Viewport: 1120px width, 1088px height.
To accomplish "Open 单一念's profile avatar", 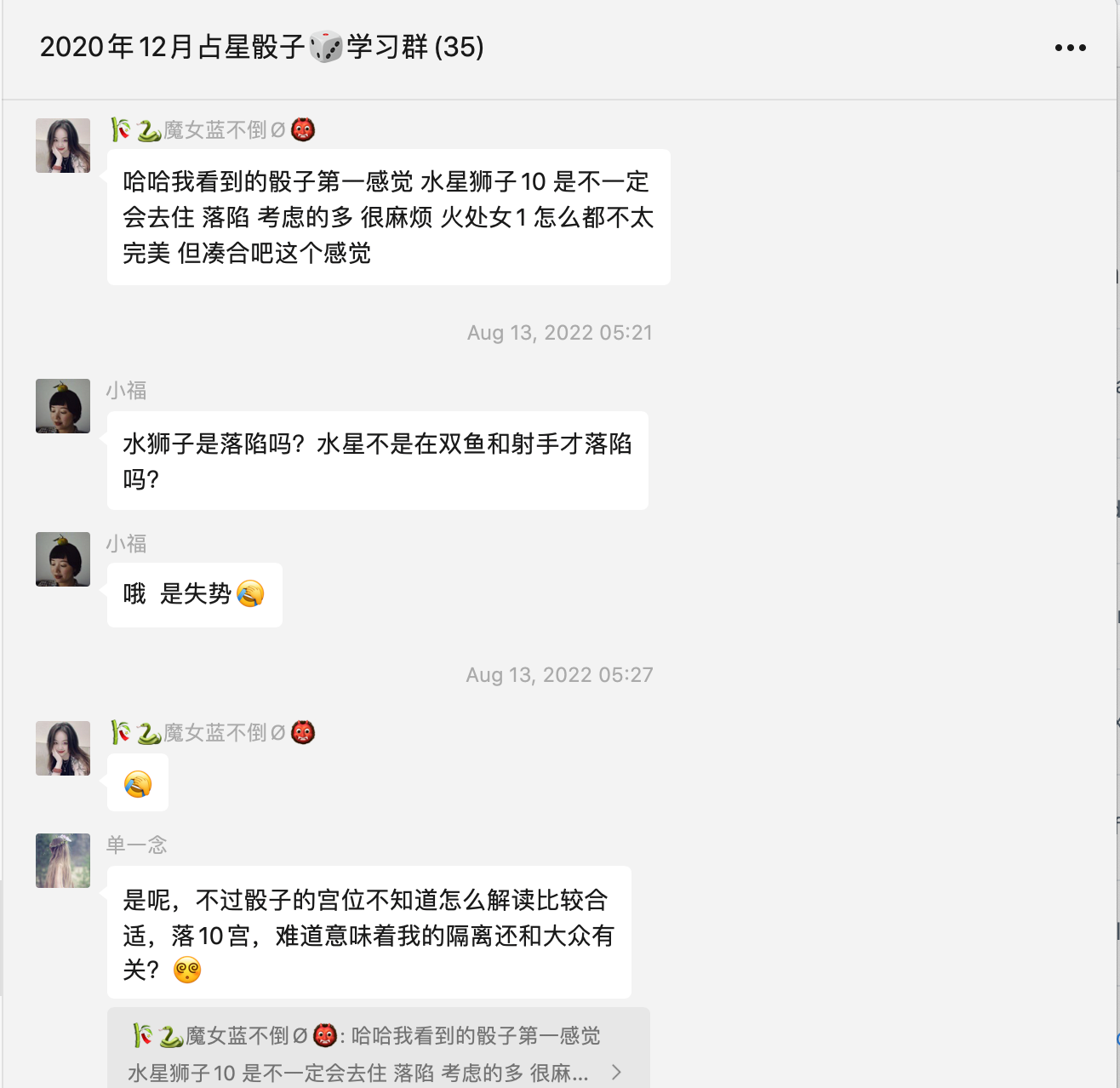I will (63, 861).
